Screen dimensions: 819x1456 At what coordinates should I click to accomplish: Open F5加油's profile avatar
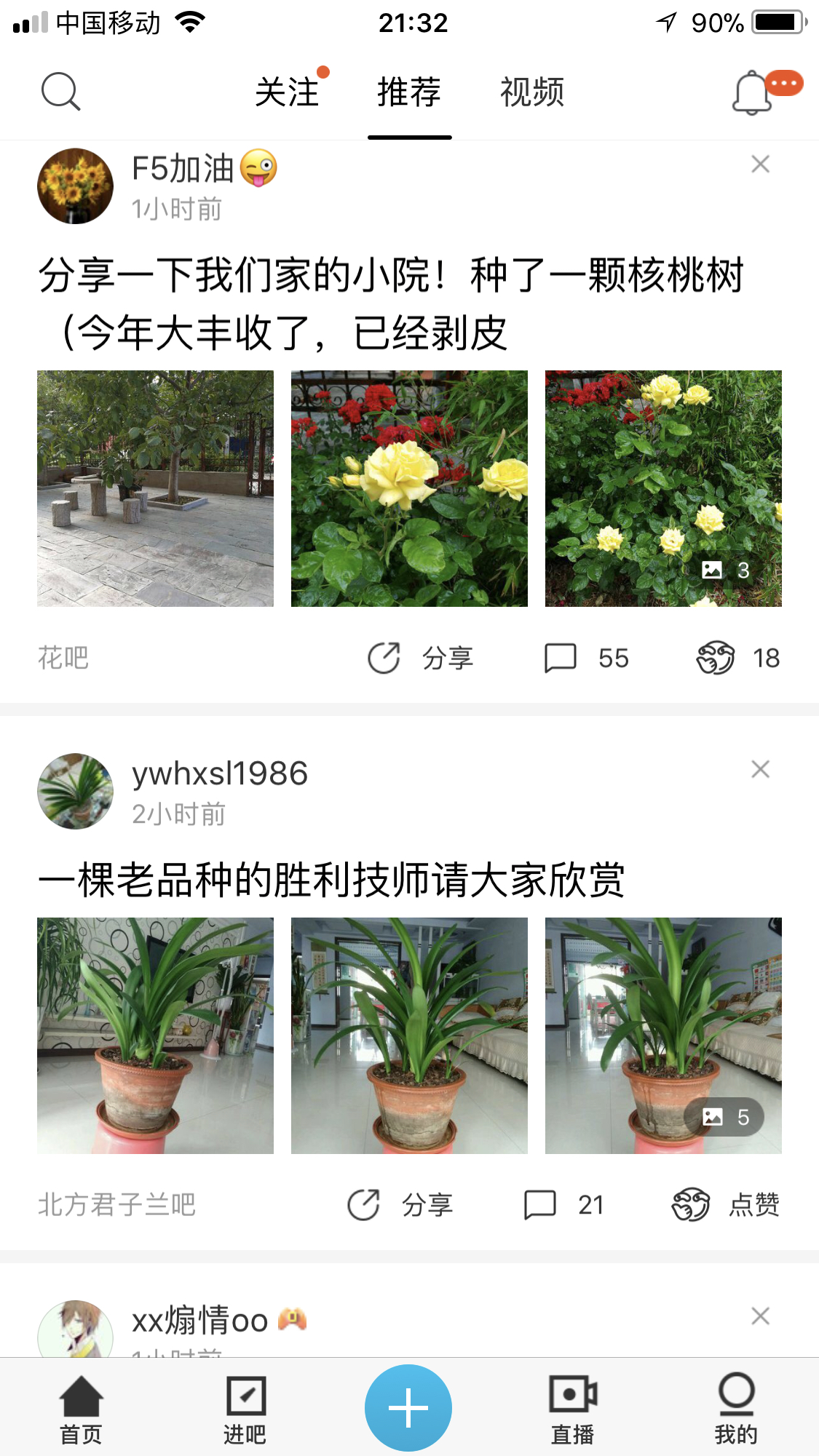pyautogui.click(x=76, y=186)
